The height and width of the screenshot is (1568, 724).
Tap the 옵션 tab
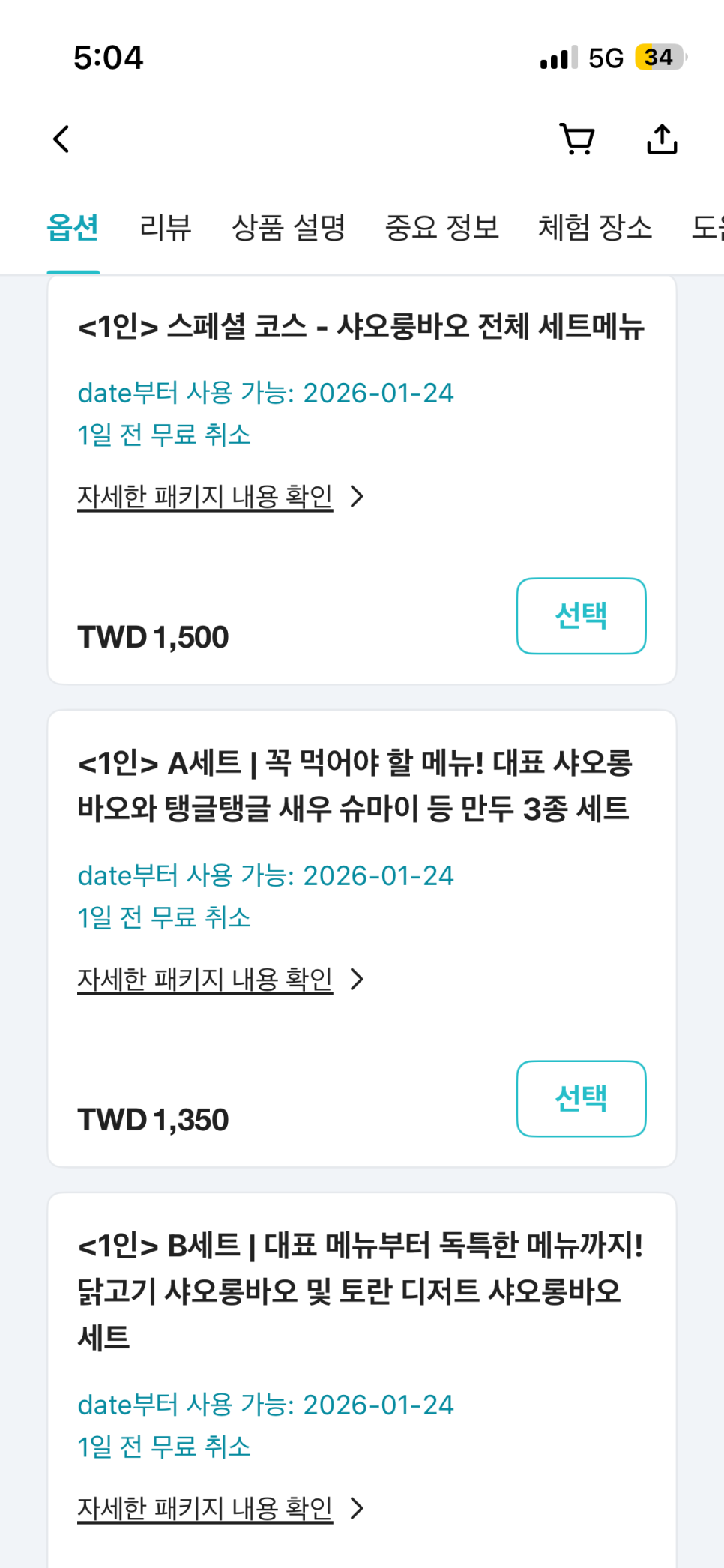tap(73, 227)
